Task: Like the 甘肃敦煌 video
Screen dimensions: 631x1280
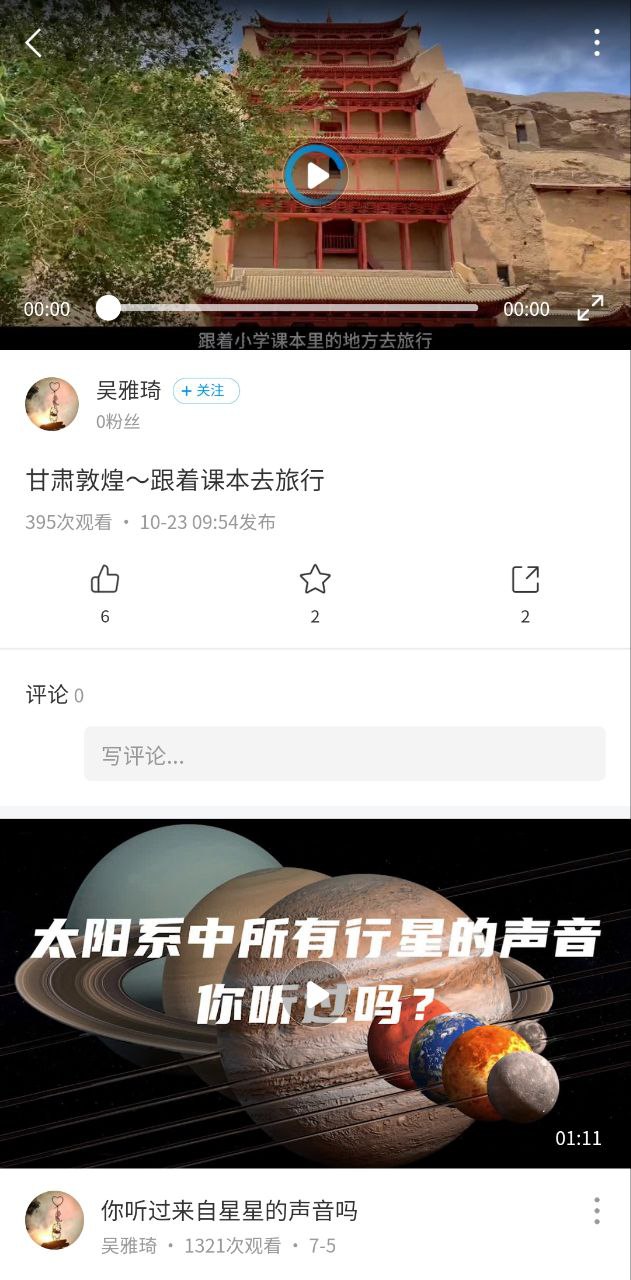Action: (105, 580)
